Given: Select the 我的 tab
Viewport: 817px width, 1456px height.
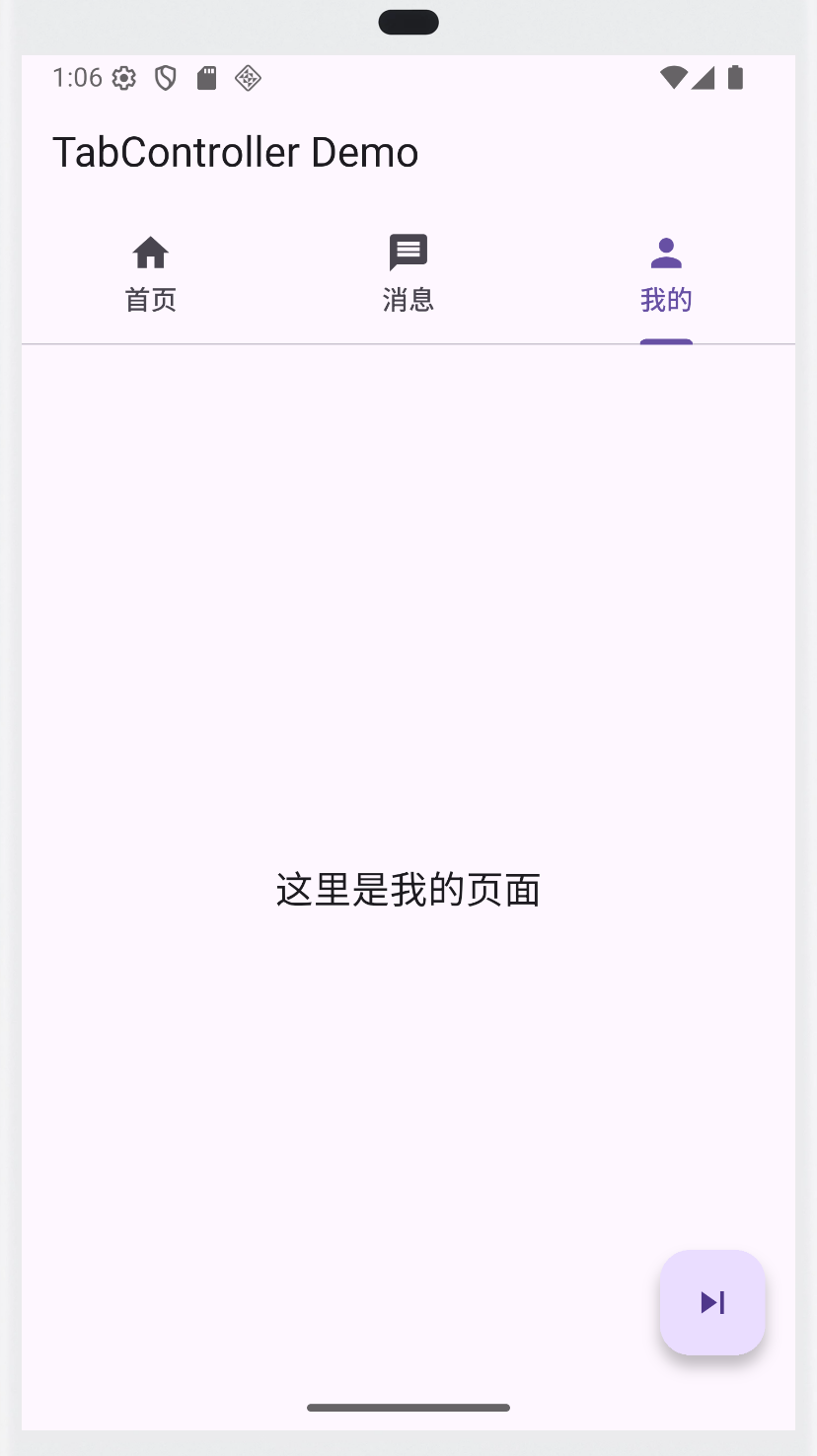Looking at the screenshot, I should 666,275.
